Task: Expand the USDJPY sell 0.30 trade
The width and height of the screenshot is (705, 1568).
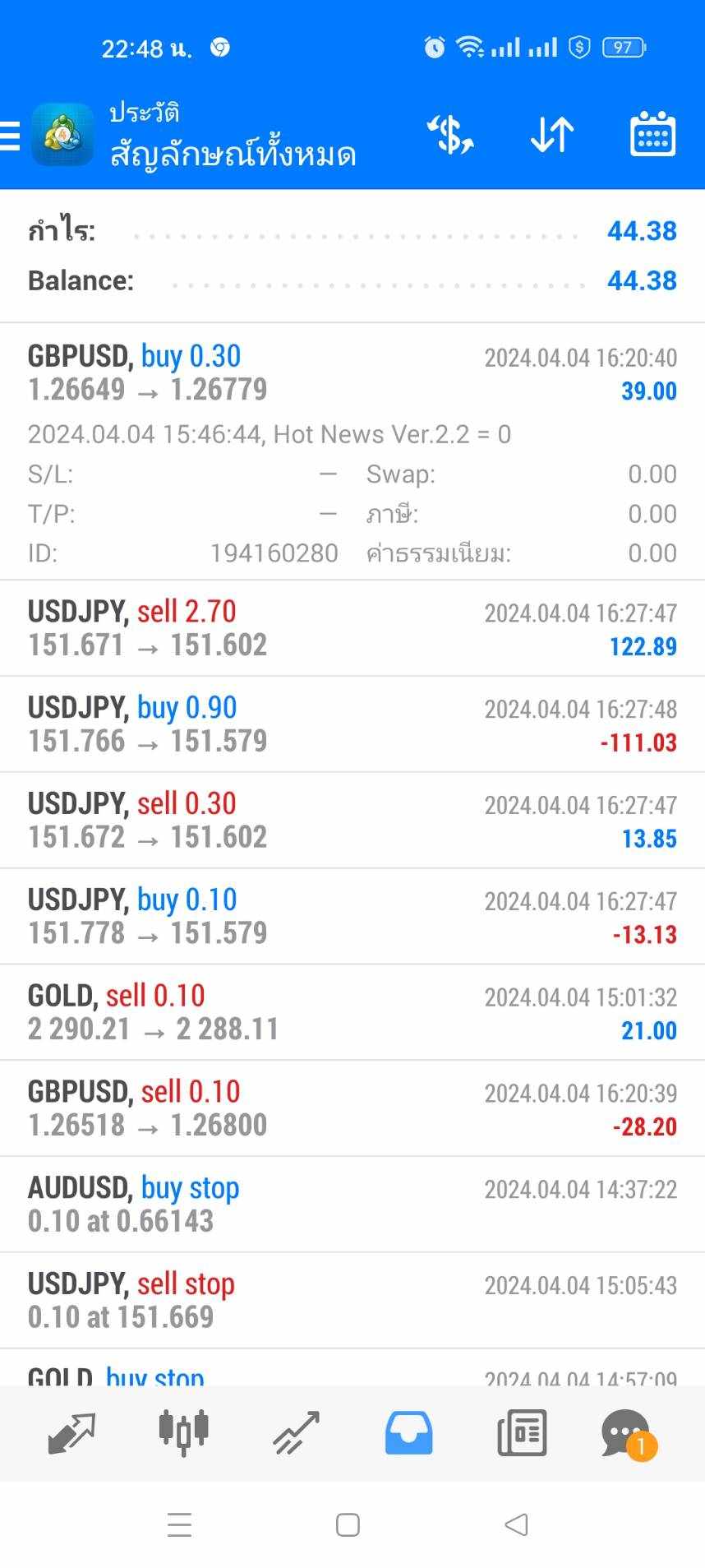Action: coord(352,821)
